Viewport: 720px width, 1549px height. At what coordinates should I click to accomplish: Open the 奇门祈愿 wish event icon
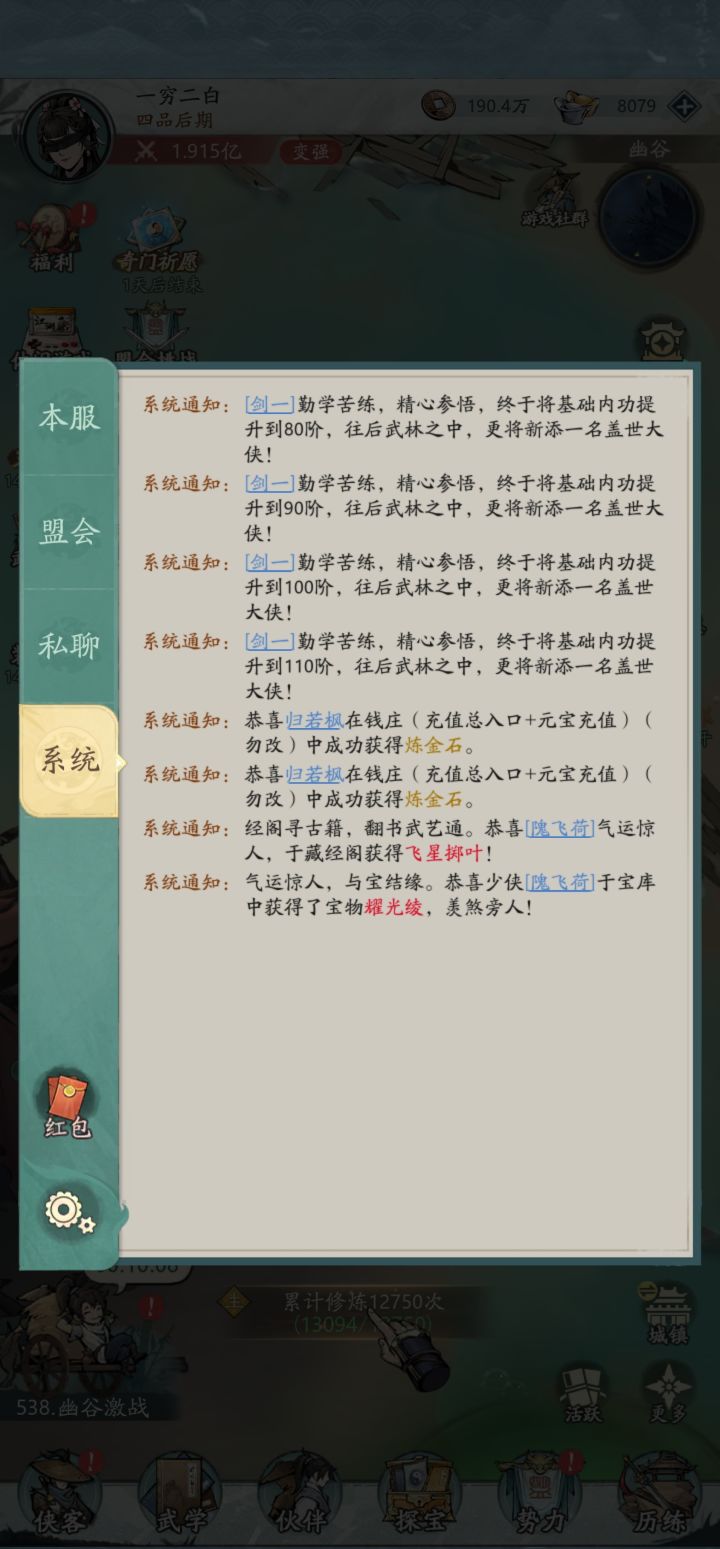(x=154, y=230)
